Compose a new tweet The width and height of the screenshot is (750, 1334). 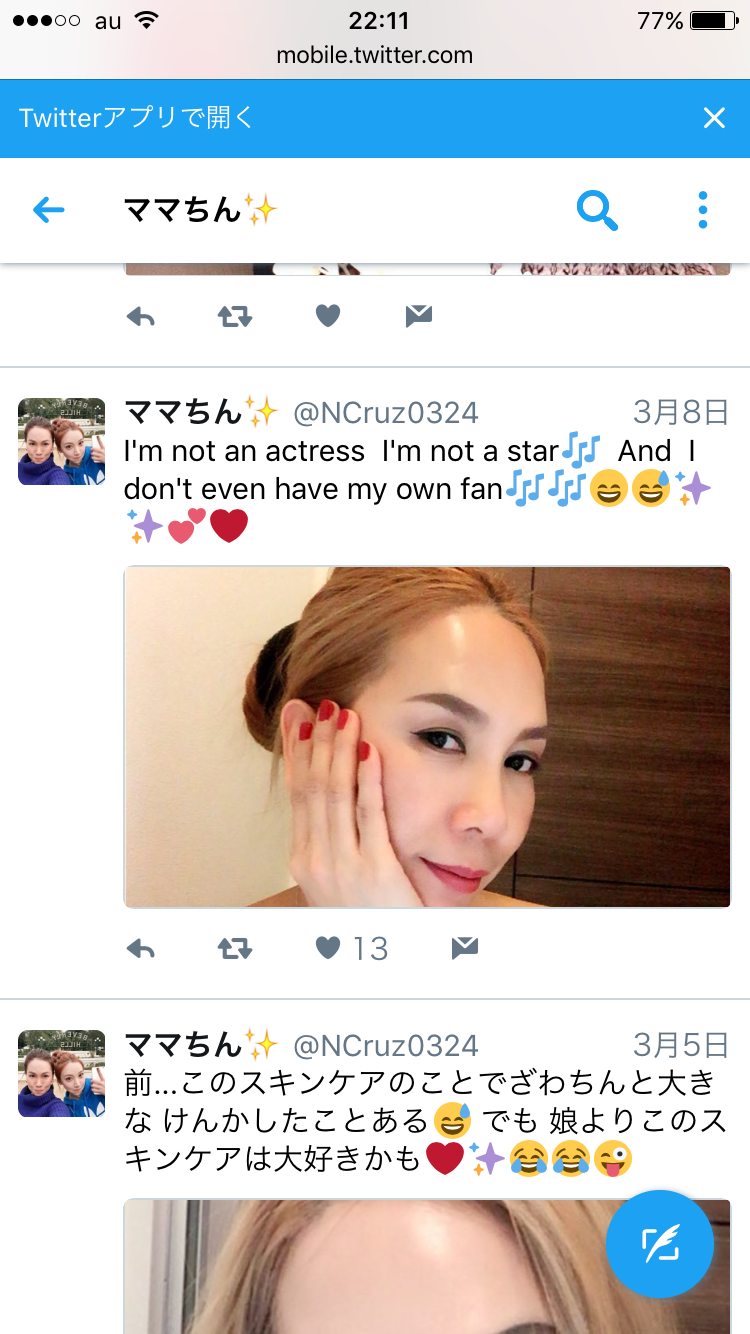tap(660, 1244)
